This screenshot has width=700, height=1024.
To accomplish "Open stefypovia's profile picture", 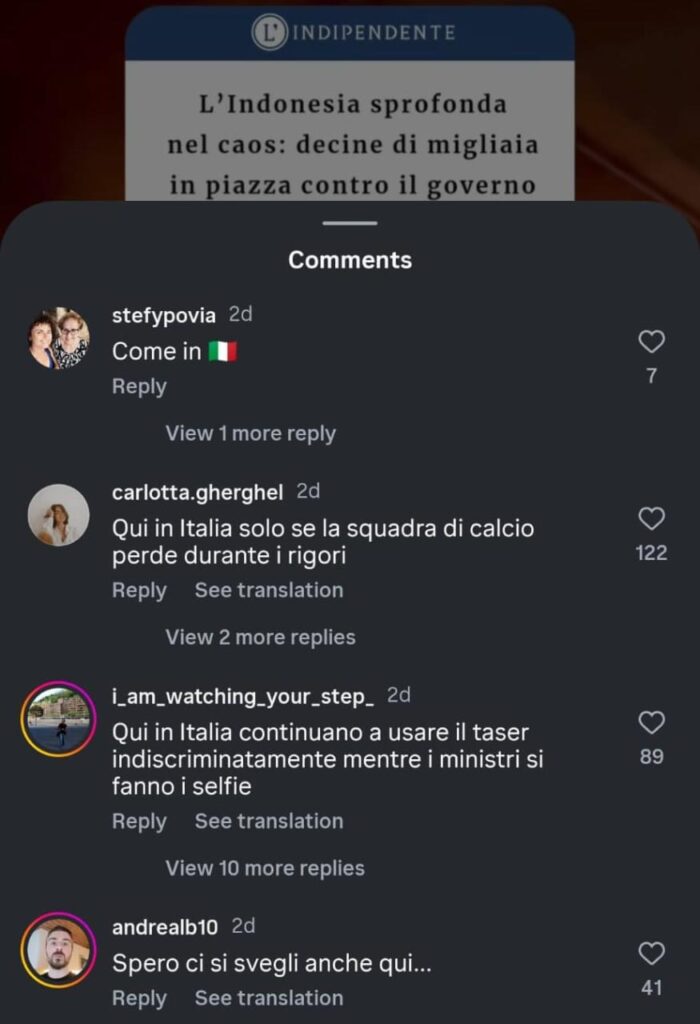I will [x=58, y=338].
